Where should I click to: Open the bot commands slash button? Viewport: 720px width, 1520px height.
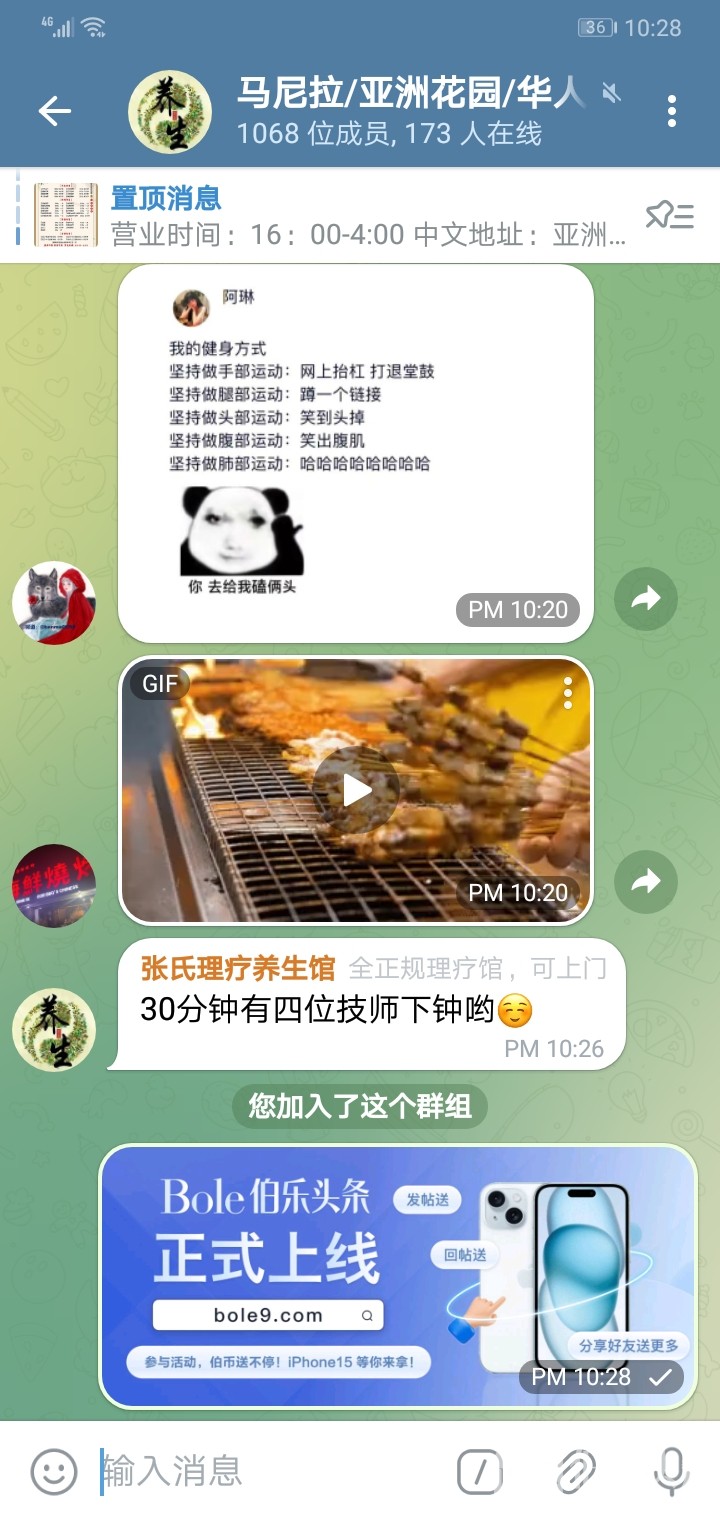[x=479, y=1471]
